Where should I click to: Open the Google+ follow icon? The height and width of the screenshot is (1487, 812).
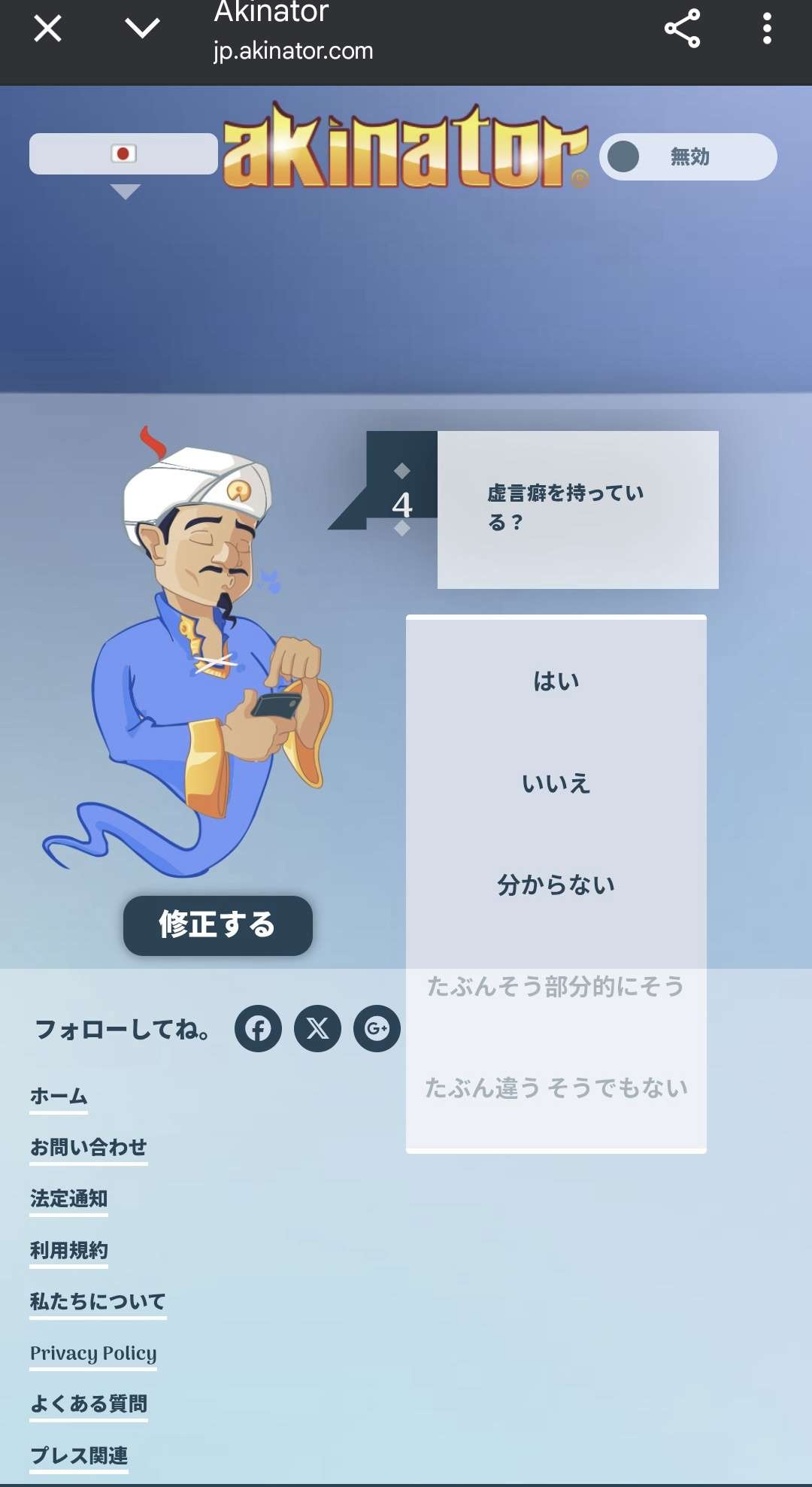[x=377, y=1028]
